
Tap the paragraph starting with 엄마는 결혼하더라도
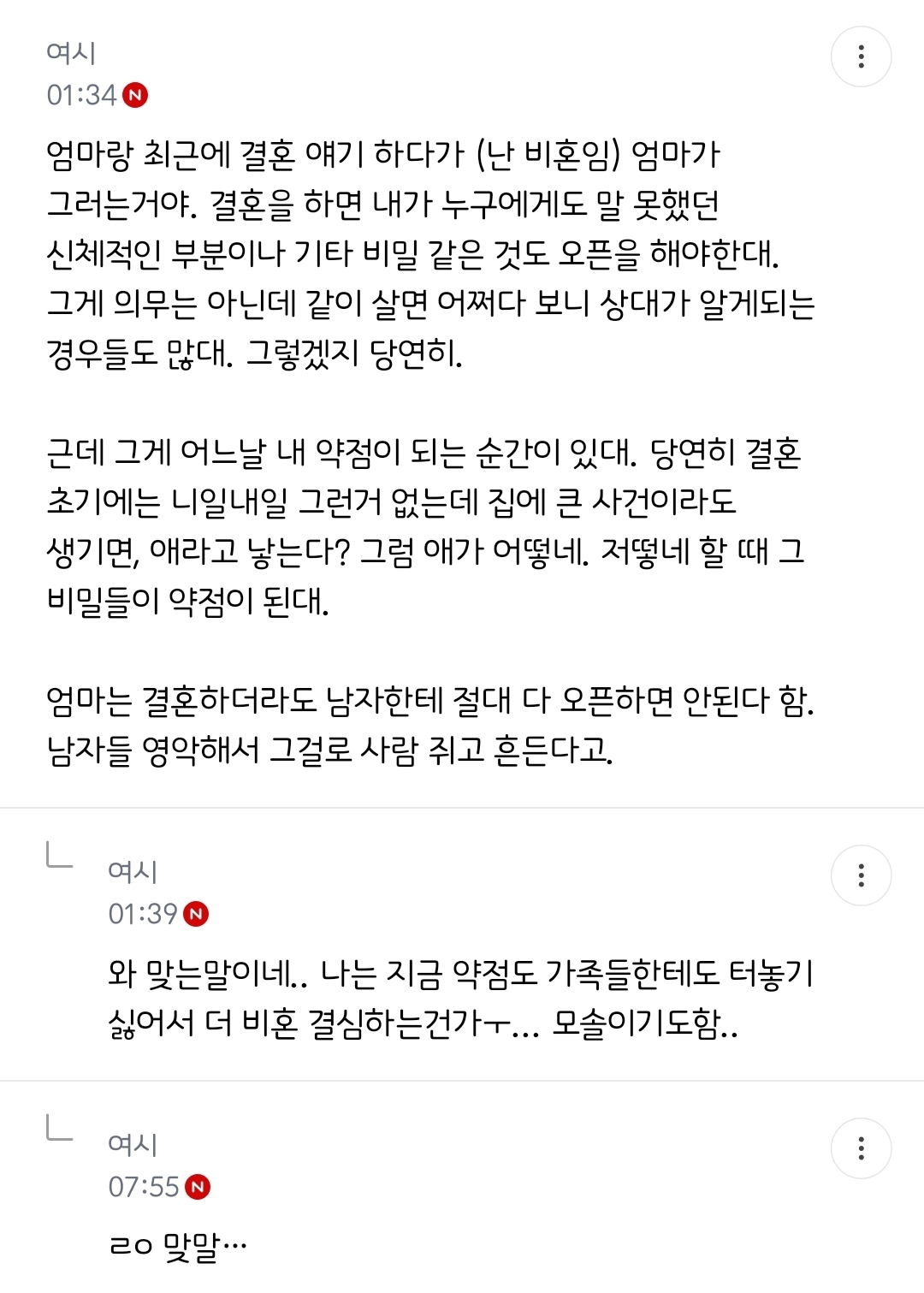point(428,723)
